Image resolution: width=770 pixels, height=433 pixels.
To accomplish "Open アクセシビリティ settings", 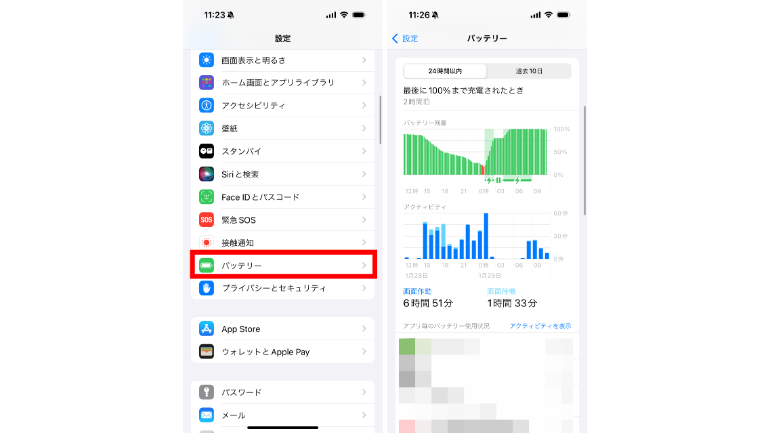I will pyautogui.click(x=283, y=105).
